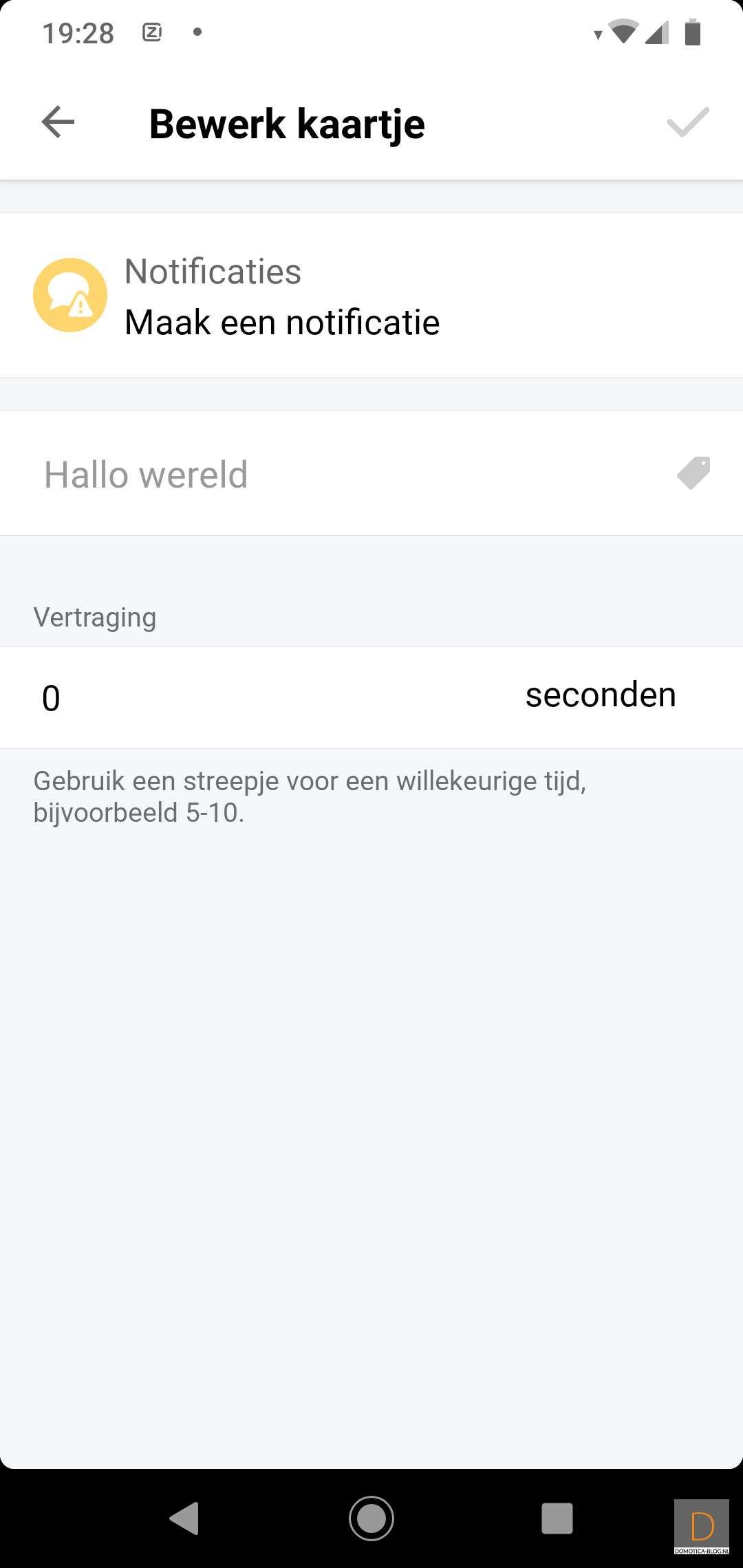Viewport: 743px width, 1568px height.
Task: Edit the Vertraging delay value
Action: [x=206, y=697]
